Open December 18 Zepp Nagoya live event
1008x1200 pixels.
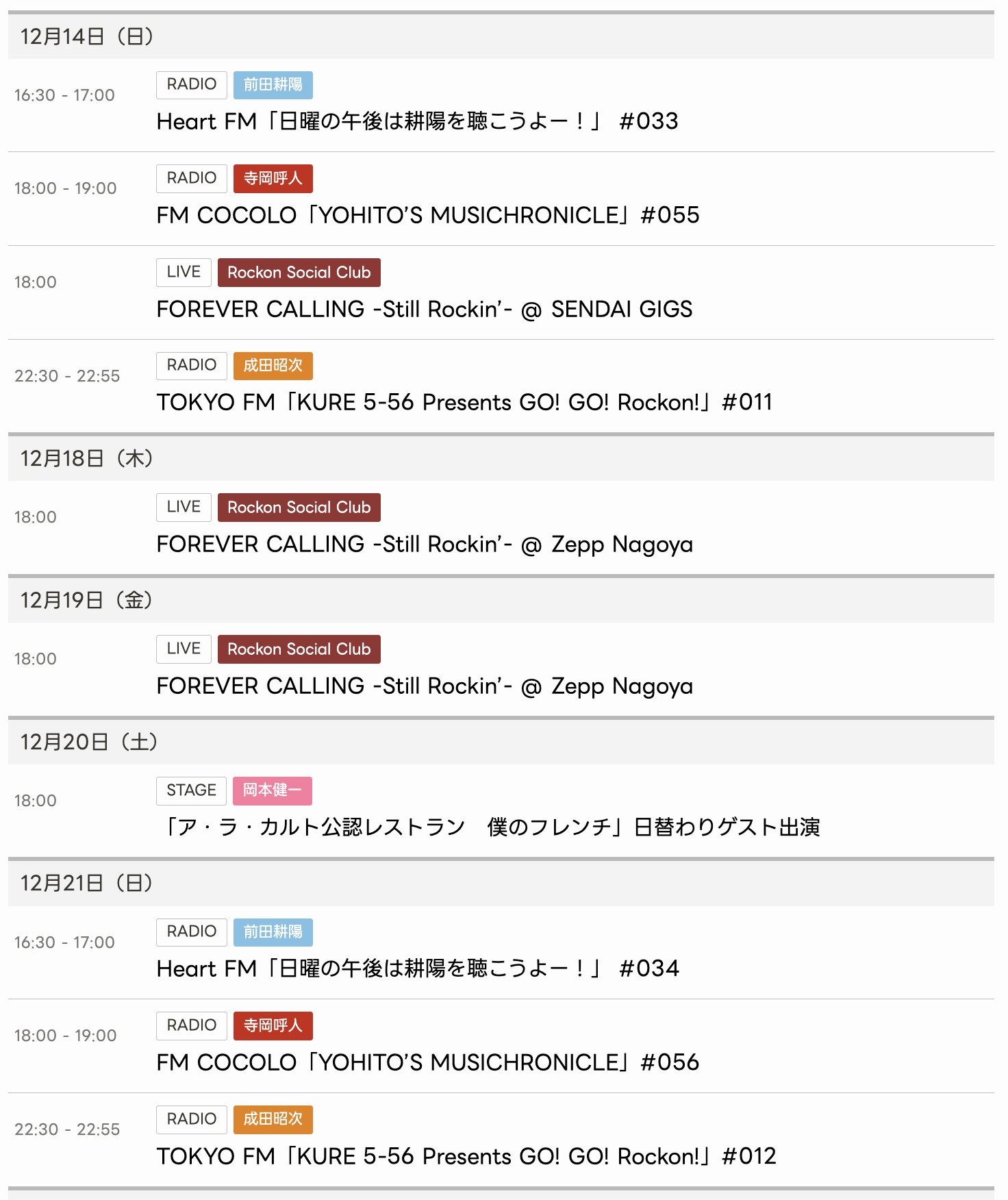(x=424, y=544)
